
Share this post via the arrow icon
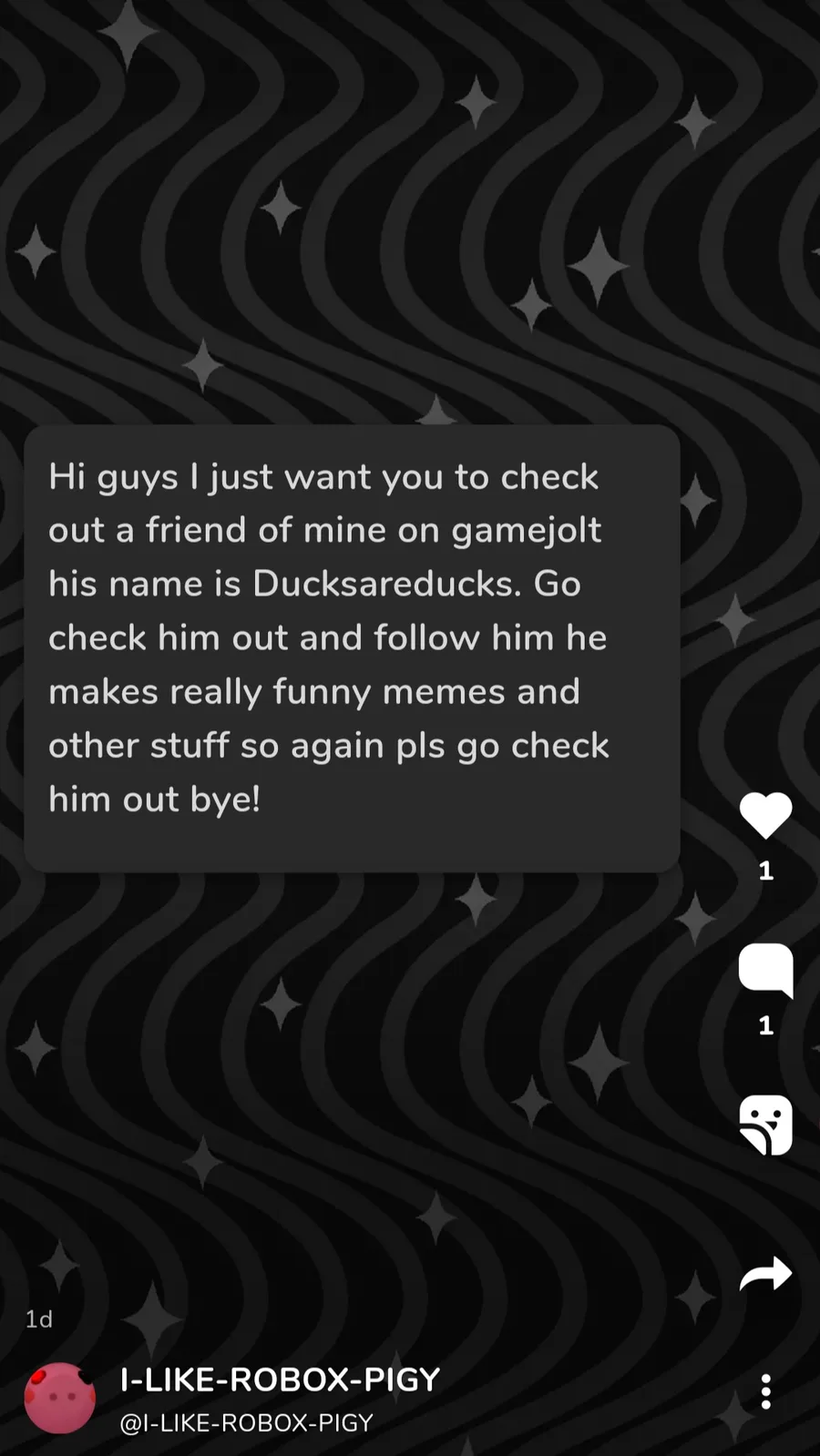point(765,1274)
